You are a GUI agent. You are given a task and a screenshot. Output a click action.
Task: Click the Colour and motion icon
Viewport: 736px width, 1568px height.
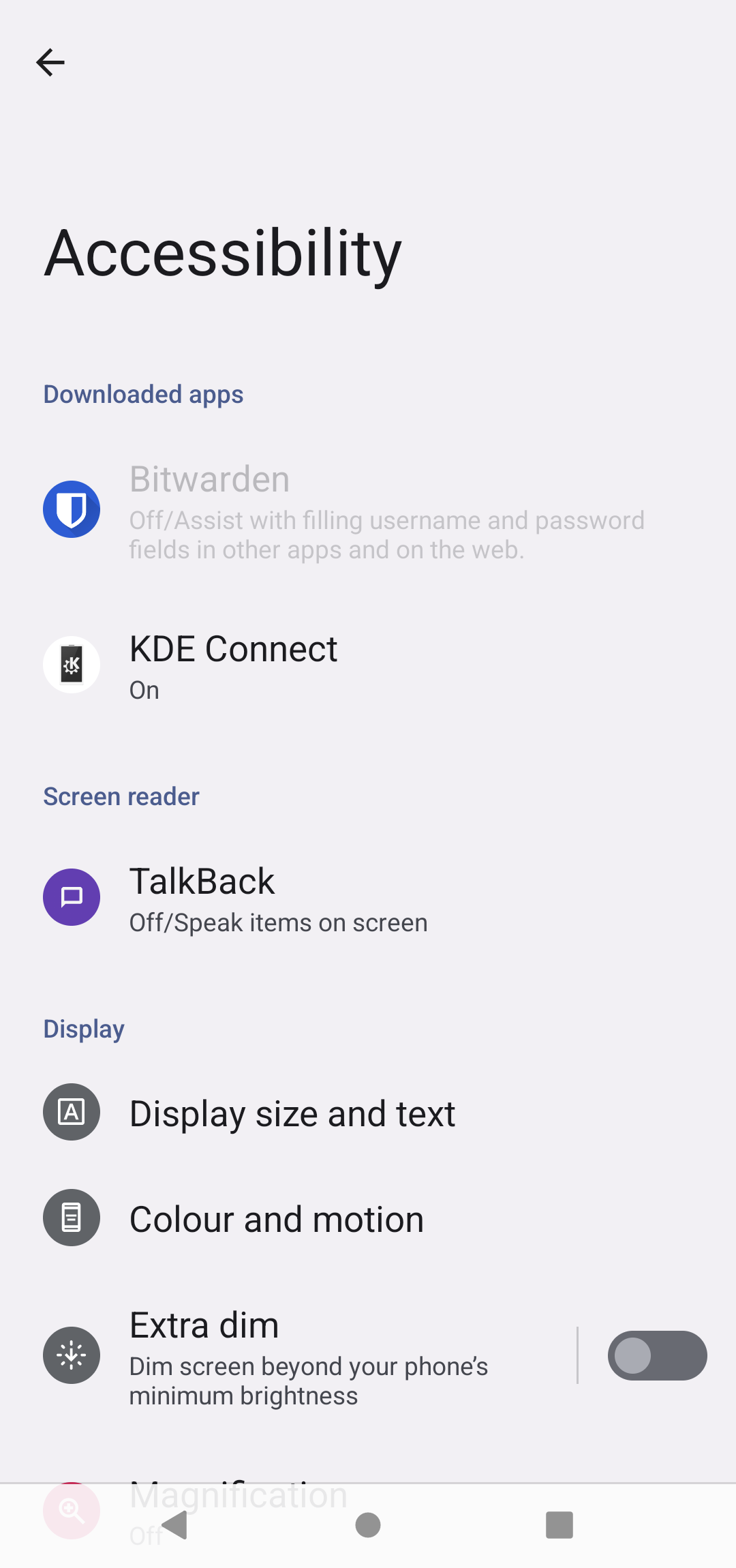point(71,1217)
